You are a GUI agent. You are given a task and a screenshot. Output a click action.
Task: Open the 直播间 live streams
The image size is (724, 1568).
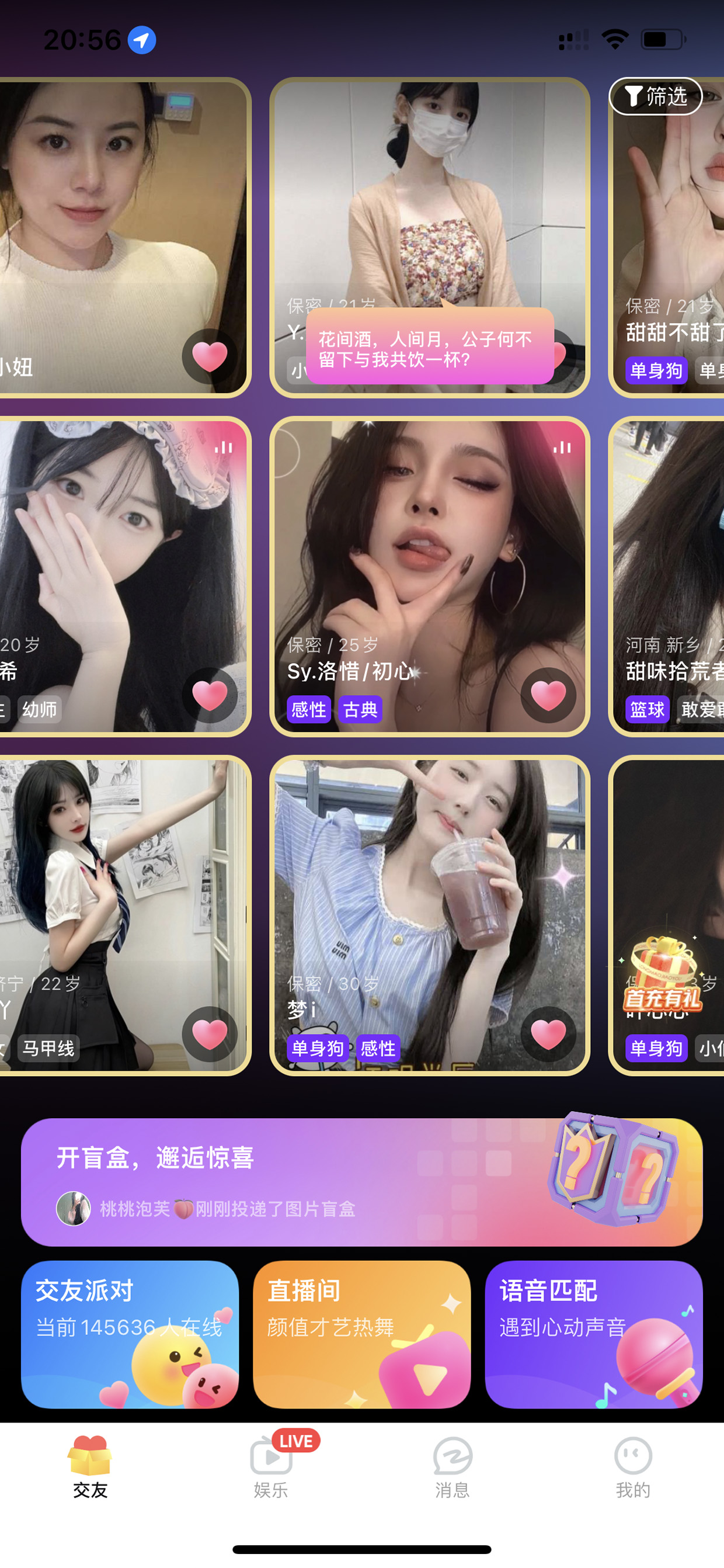(x=362, y=1334)
